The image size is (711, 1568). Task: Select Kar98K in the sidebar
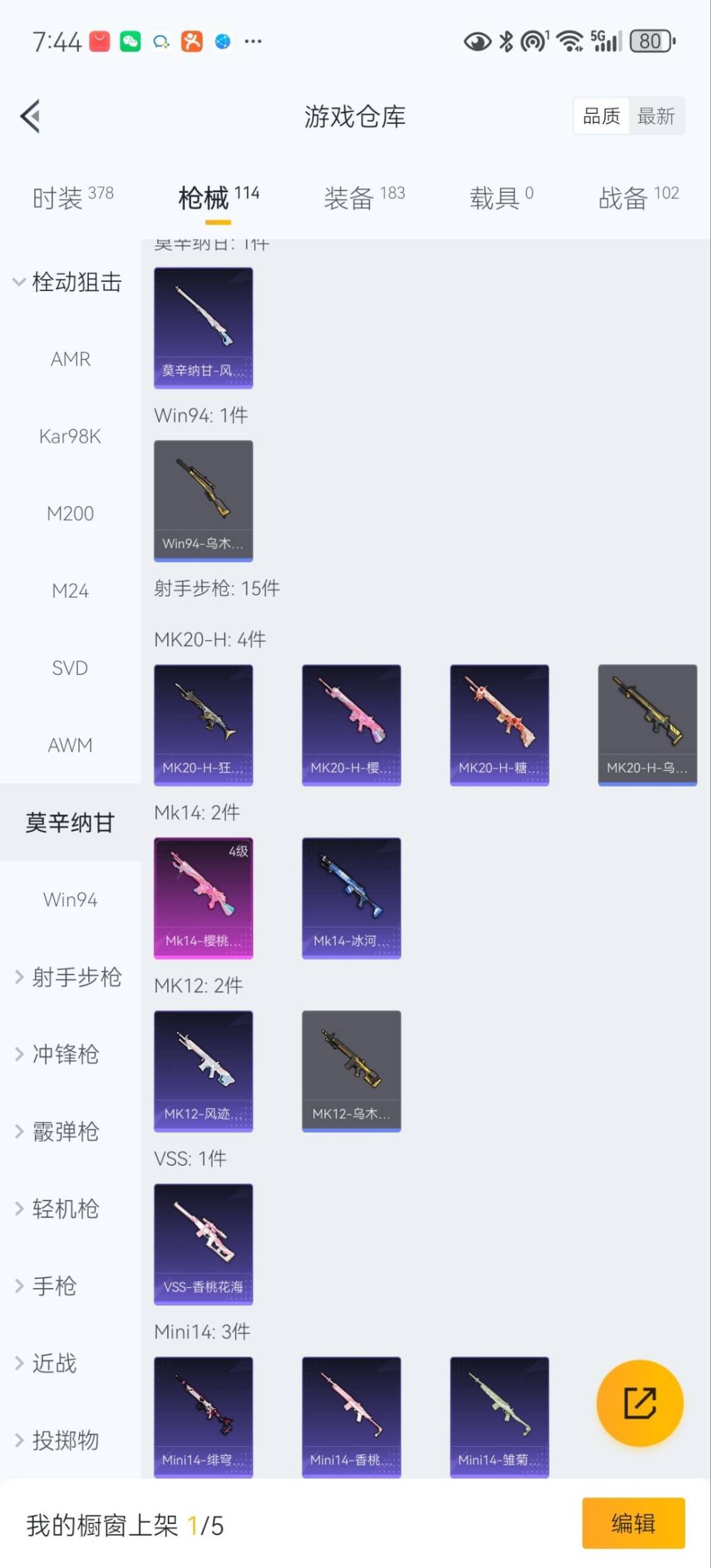70,436
